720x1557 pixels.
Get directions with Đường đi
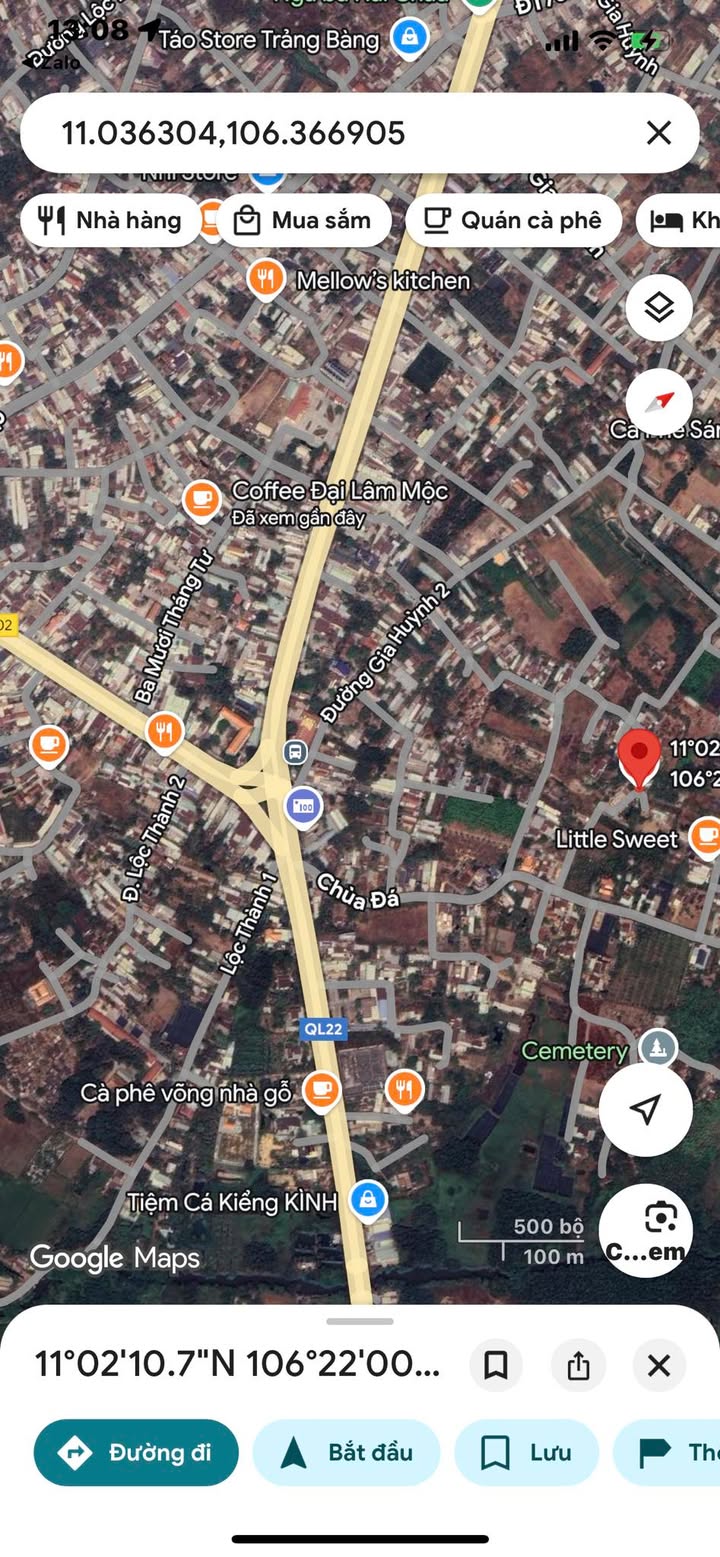point(136,1452)
